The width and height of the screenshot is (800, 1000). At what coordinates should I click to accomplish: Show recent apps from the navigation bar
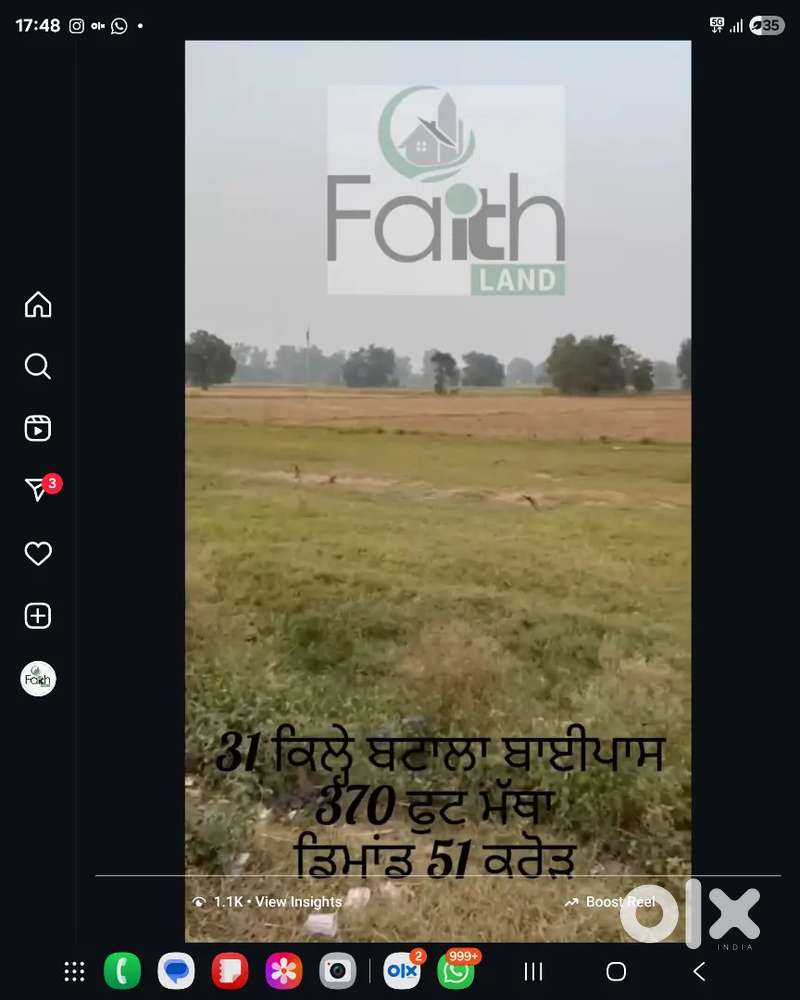click(x=534, y=971)
